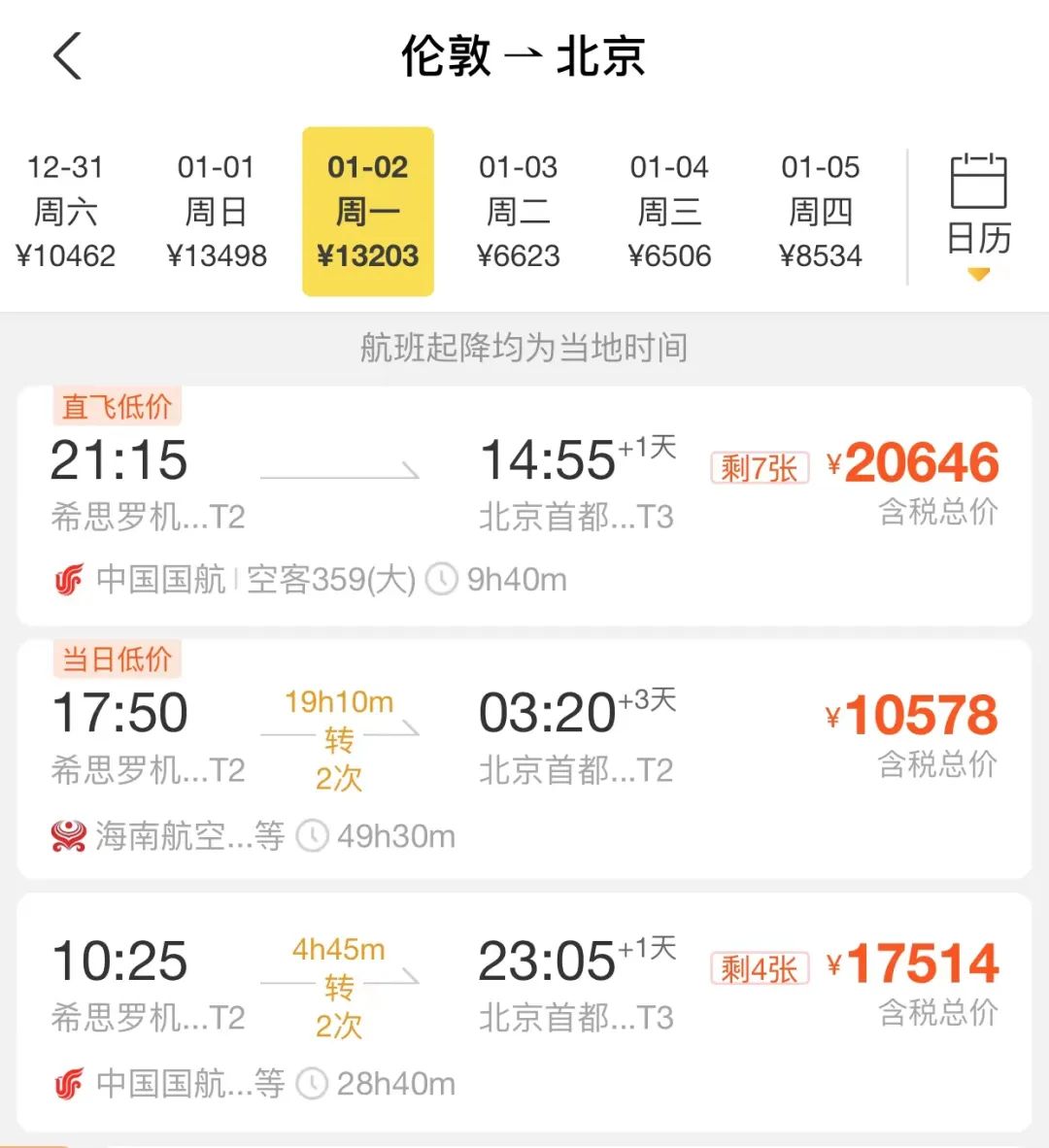Switch to the 01-01 周日 date

tap(217, 211)
